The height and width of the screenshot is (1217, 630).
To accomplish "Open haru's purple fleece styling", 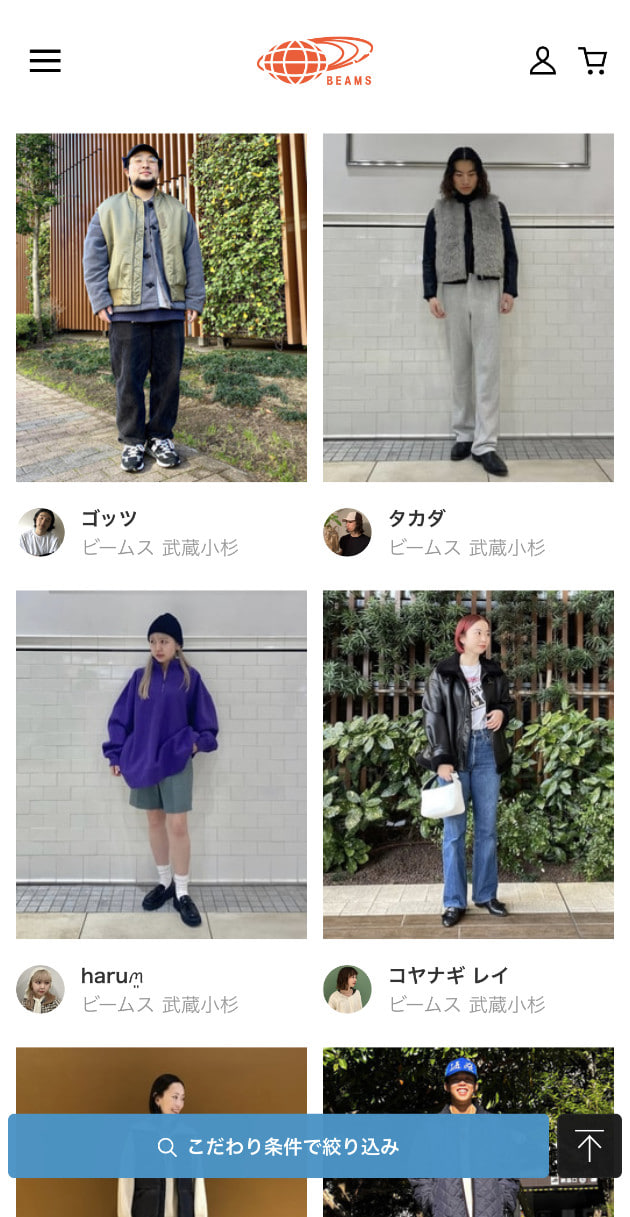I will pyautogui.click(x=161, y=764).
